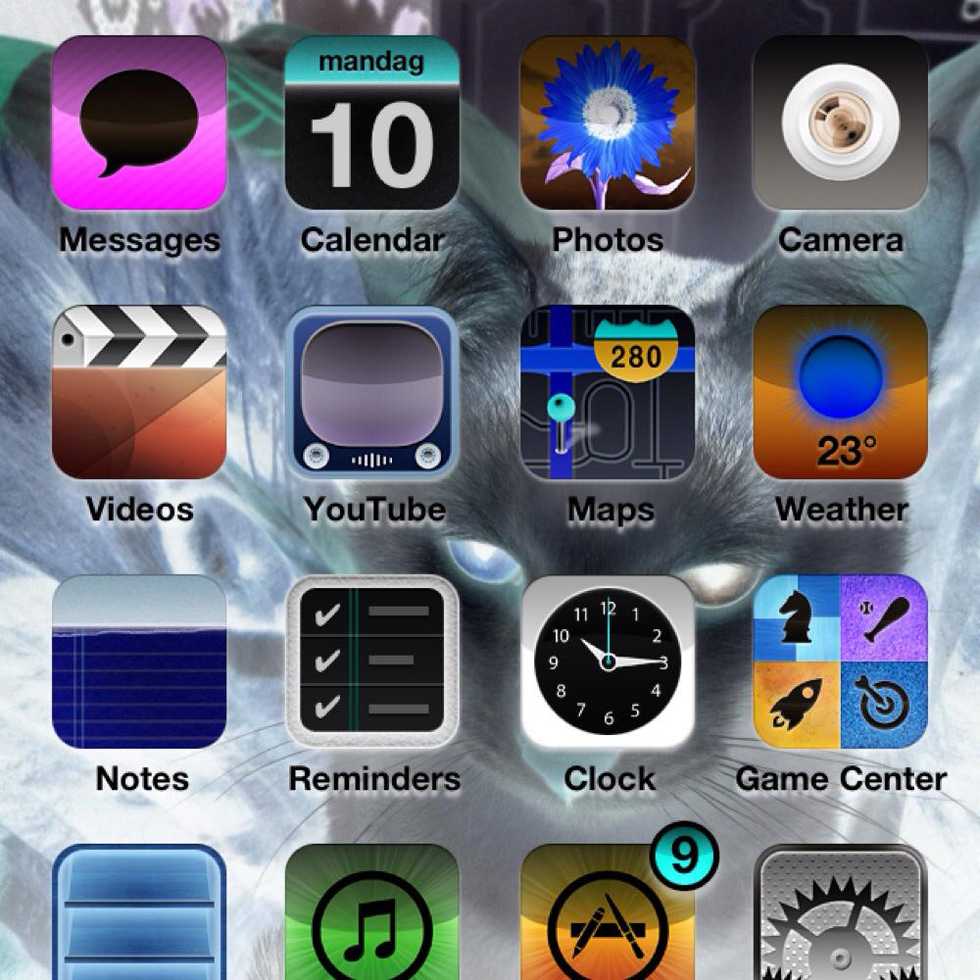Open the Camera app
Viewport: 980px width, 980px height.
pyautogui.click(x=840, y=123)
